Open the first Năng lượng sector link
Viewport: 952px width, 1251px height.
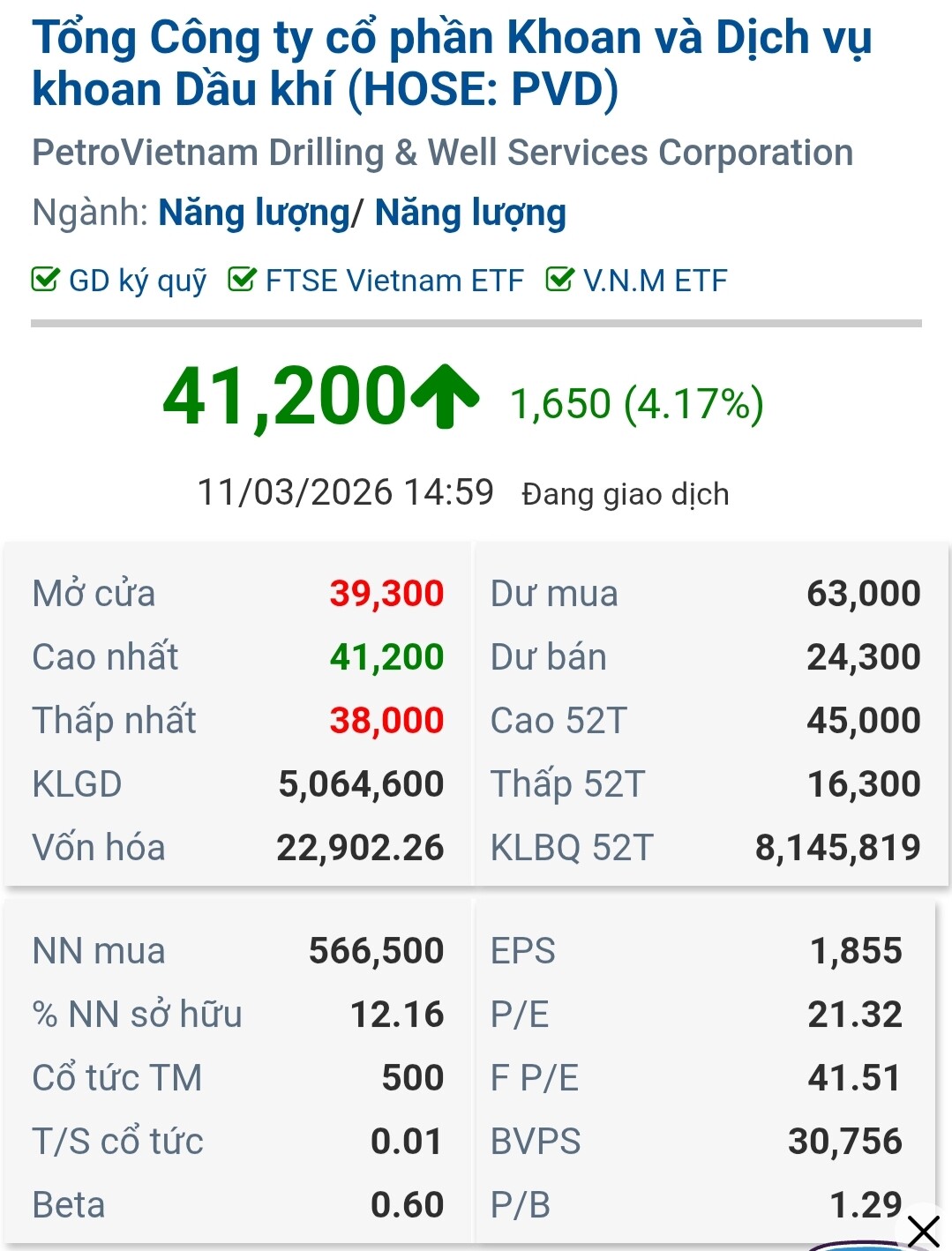253,213
